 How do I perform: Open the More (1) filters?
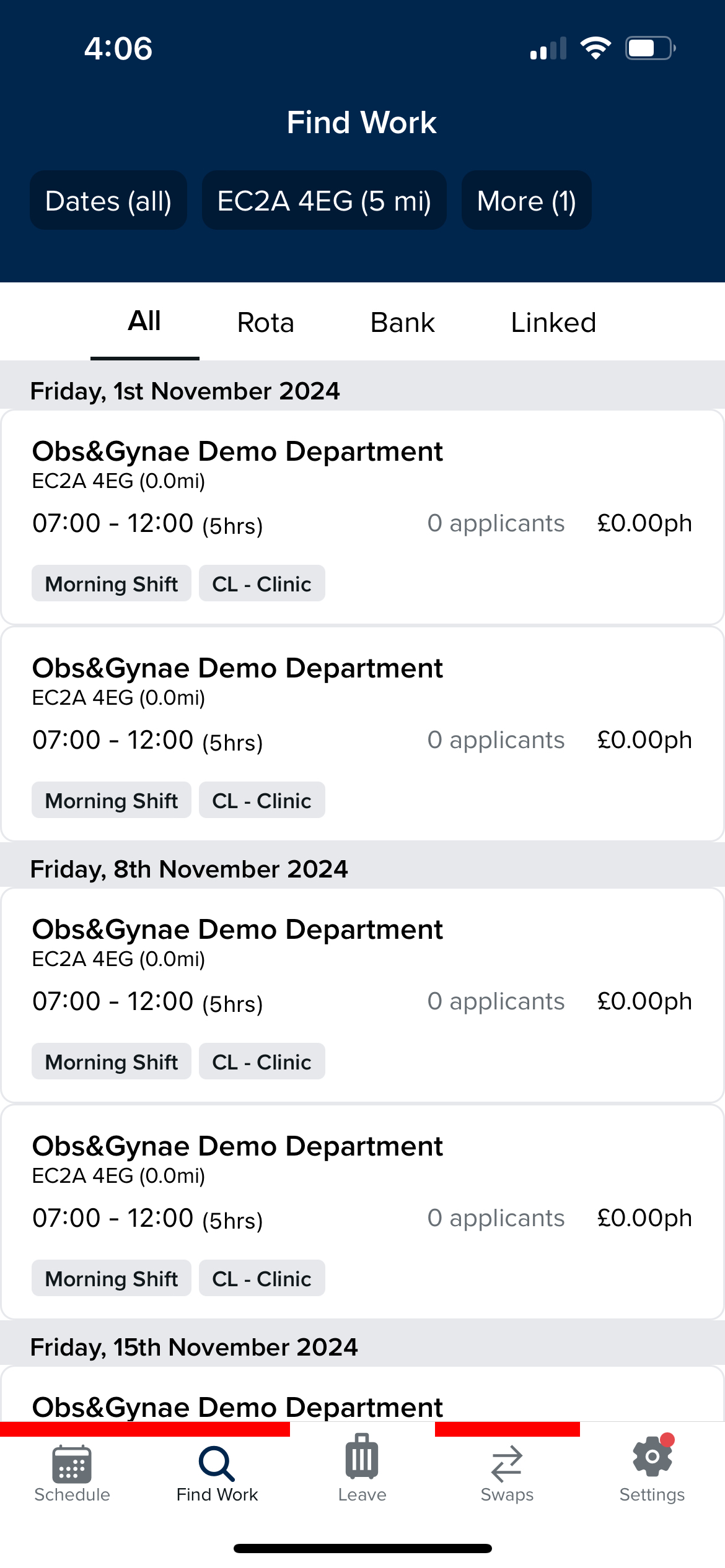pyautogui.click(x=526, y=201)
